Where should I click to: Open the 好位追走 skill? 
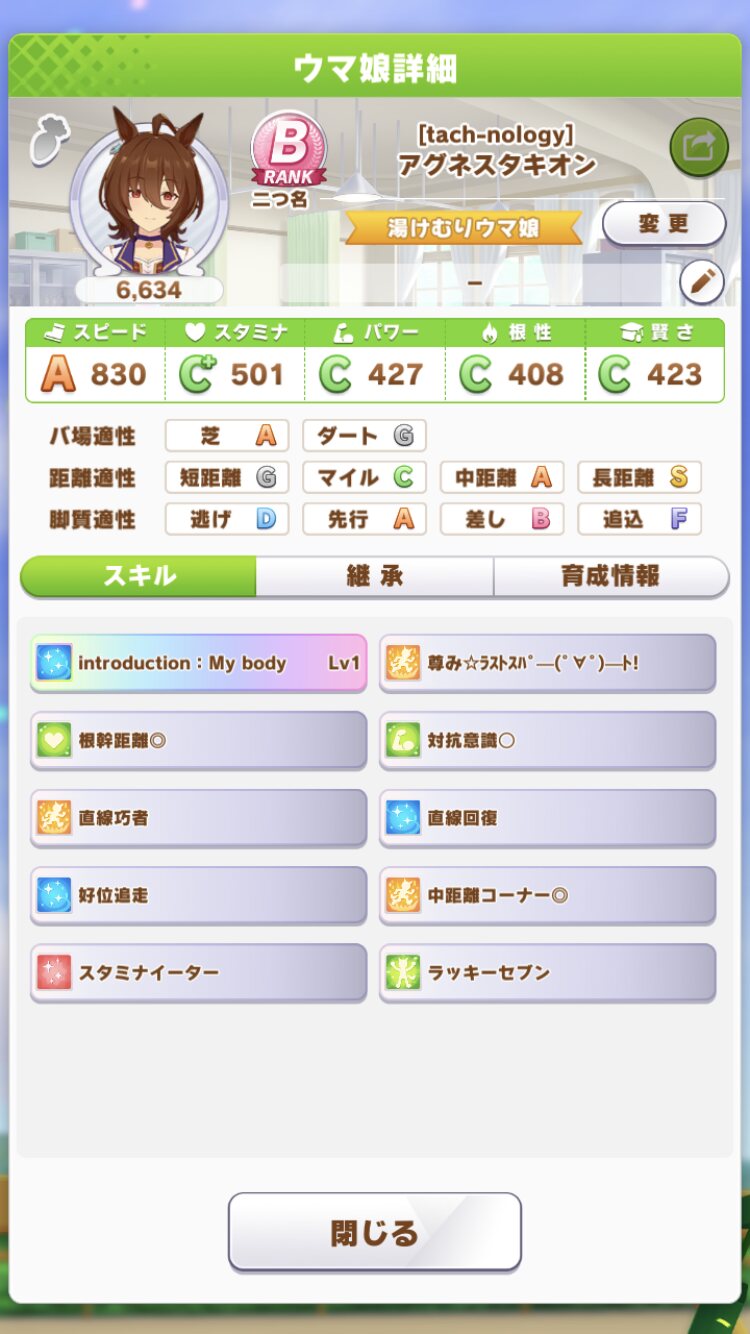[199, 895]
